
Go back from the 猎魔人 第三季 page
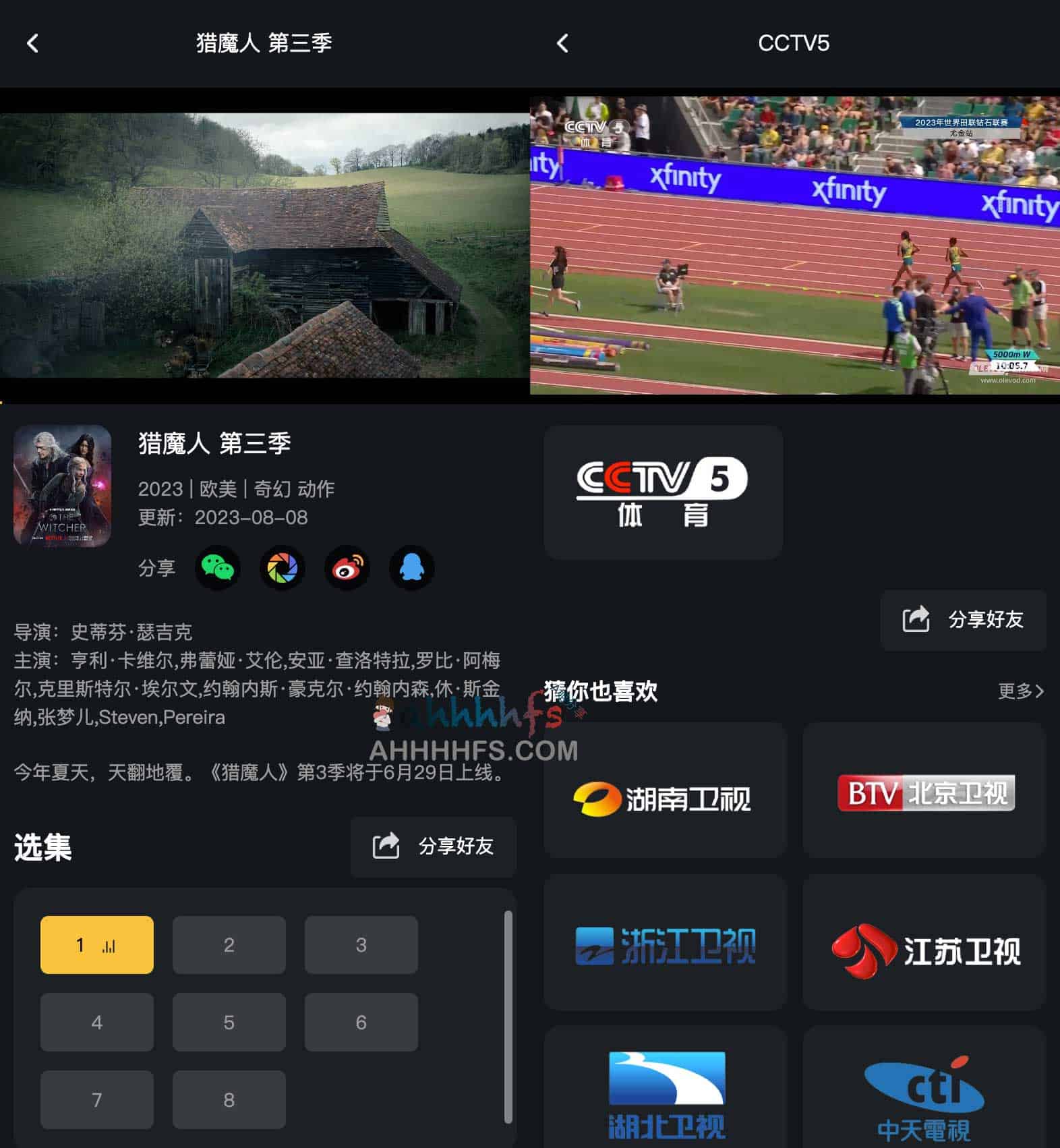32,42
